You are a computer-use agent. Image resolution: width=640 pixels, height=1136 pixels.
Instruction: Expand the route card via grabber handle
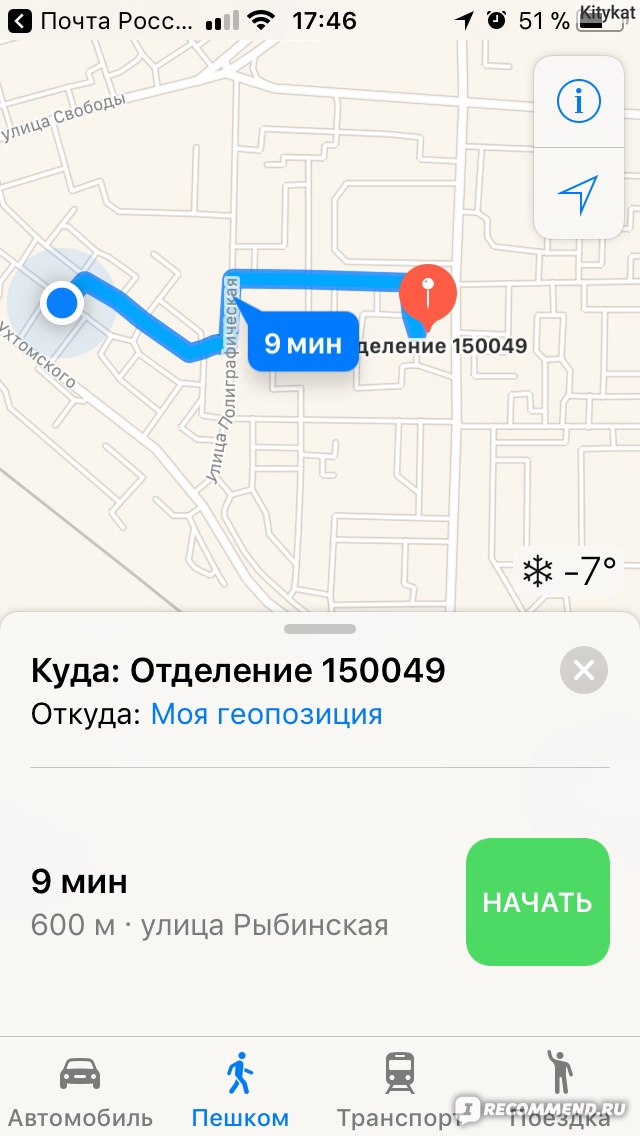[320, 629]
